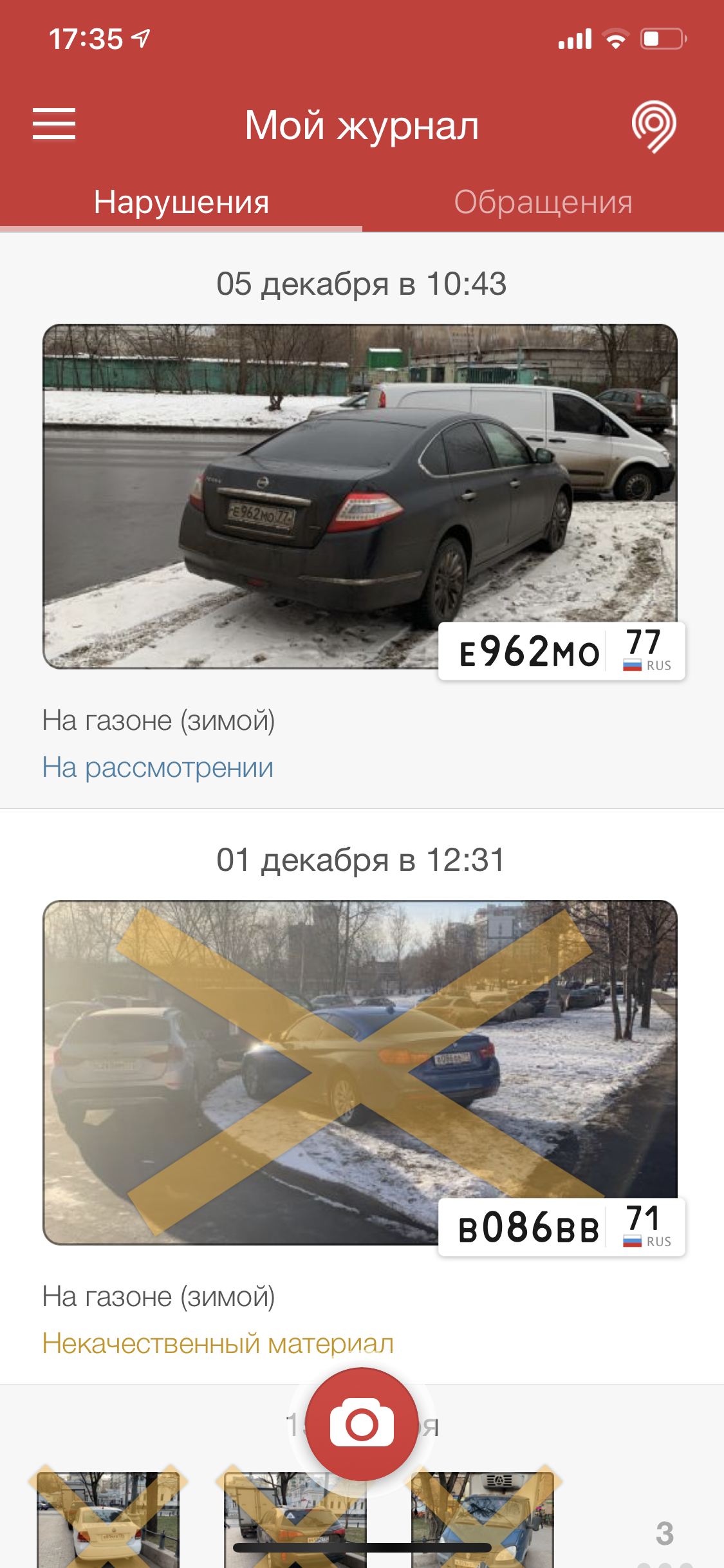Switch to the Обращения tab

[543, 202]
